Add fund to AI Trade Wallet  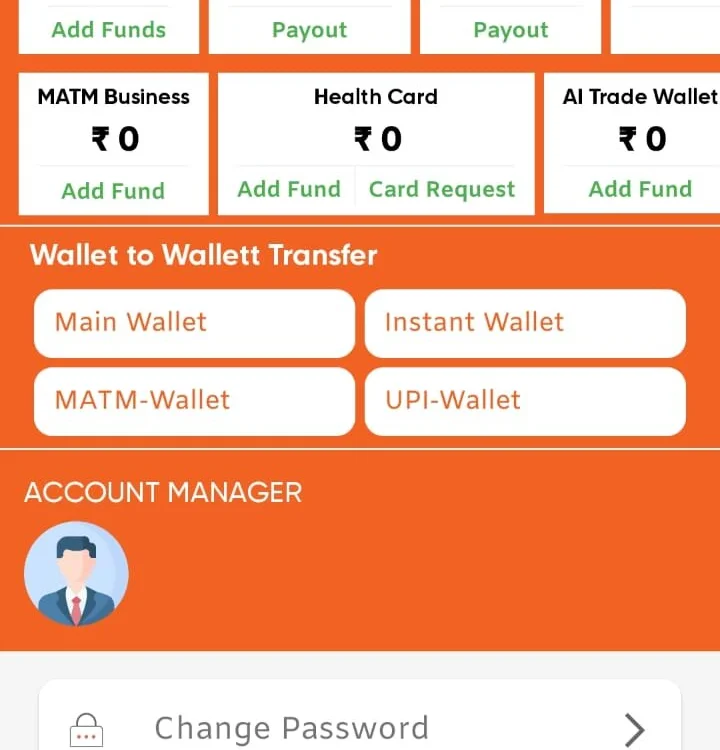point(640,190)
